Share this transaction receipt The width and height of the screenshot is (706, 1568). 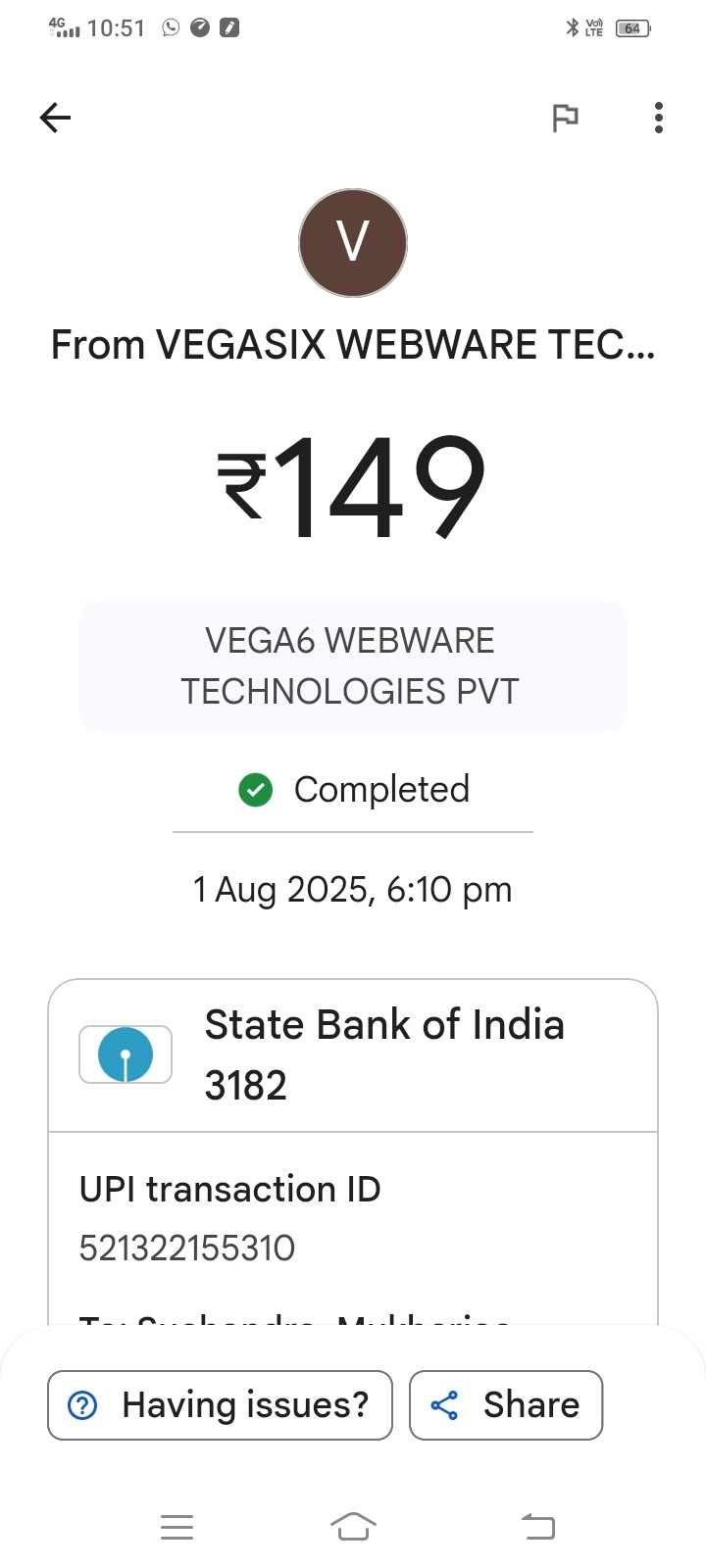tap(505, 1405)
